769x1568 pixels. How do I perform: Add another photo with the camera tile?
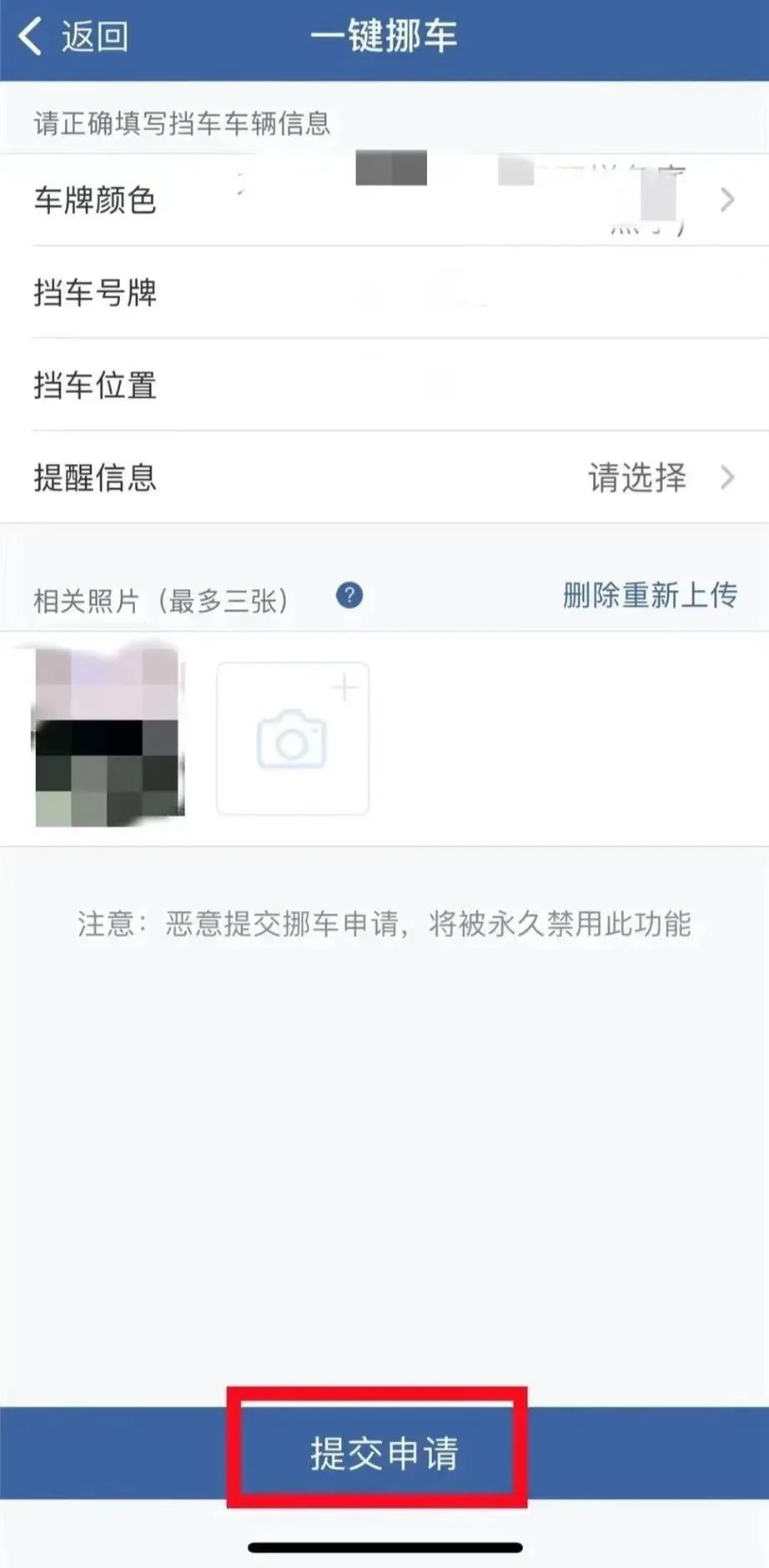[292, 739]
